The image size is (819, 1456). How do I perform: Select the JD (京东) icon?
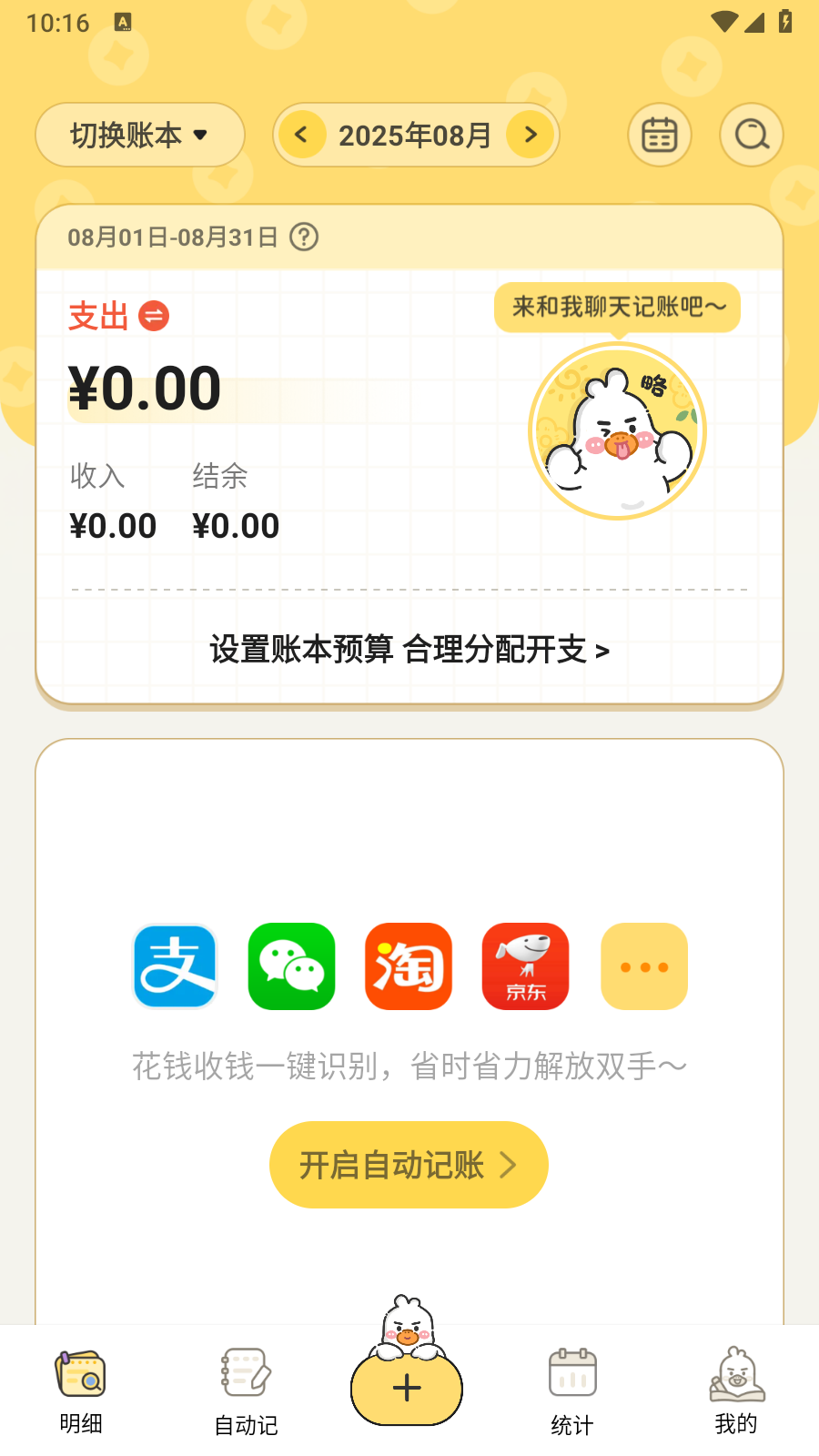tap(525, 966)
